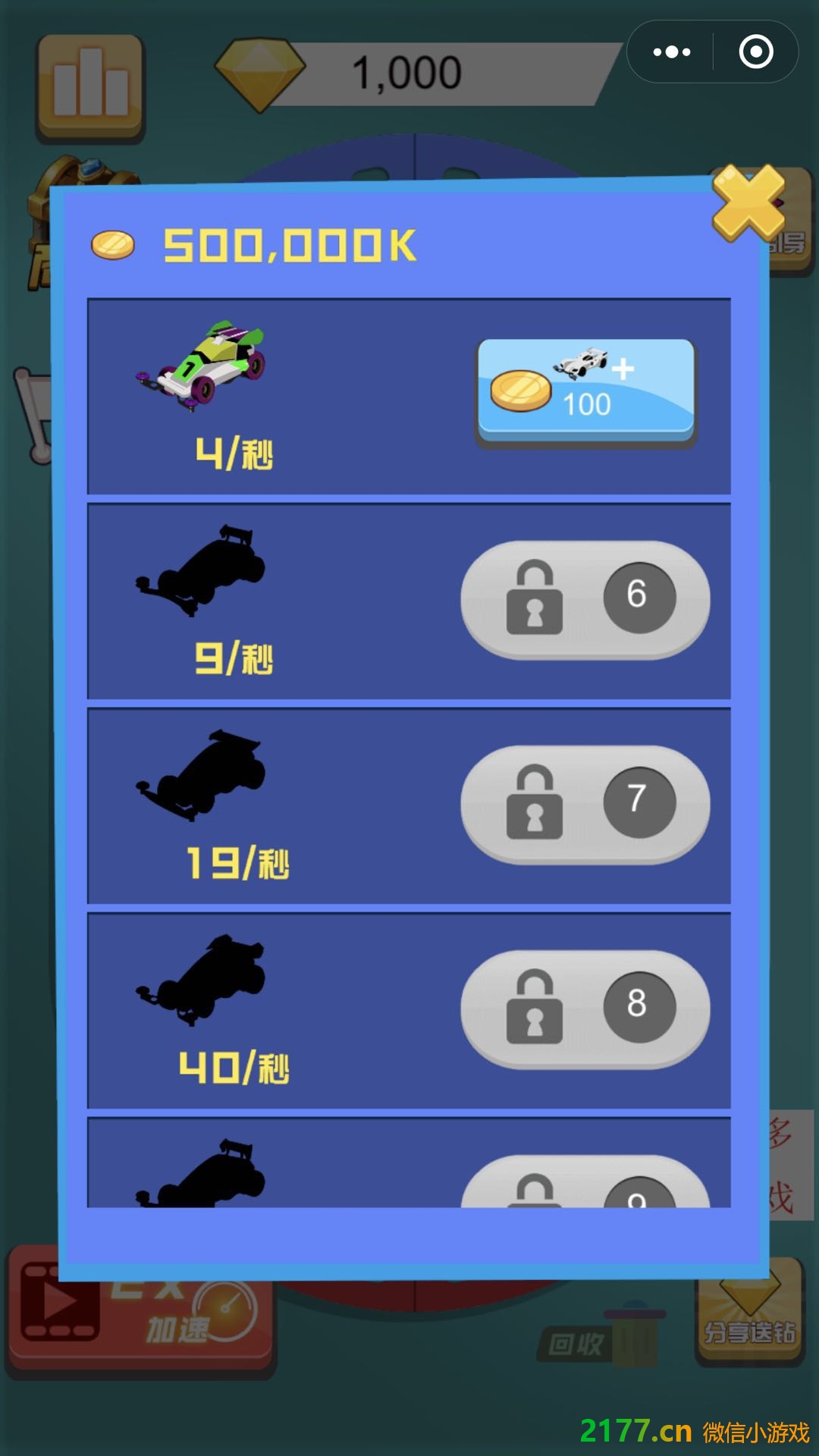
Task: Close the car shop popup
Action: (748, 202)
